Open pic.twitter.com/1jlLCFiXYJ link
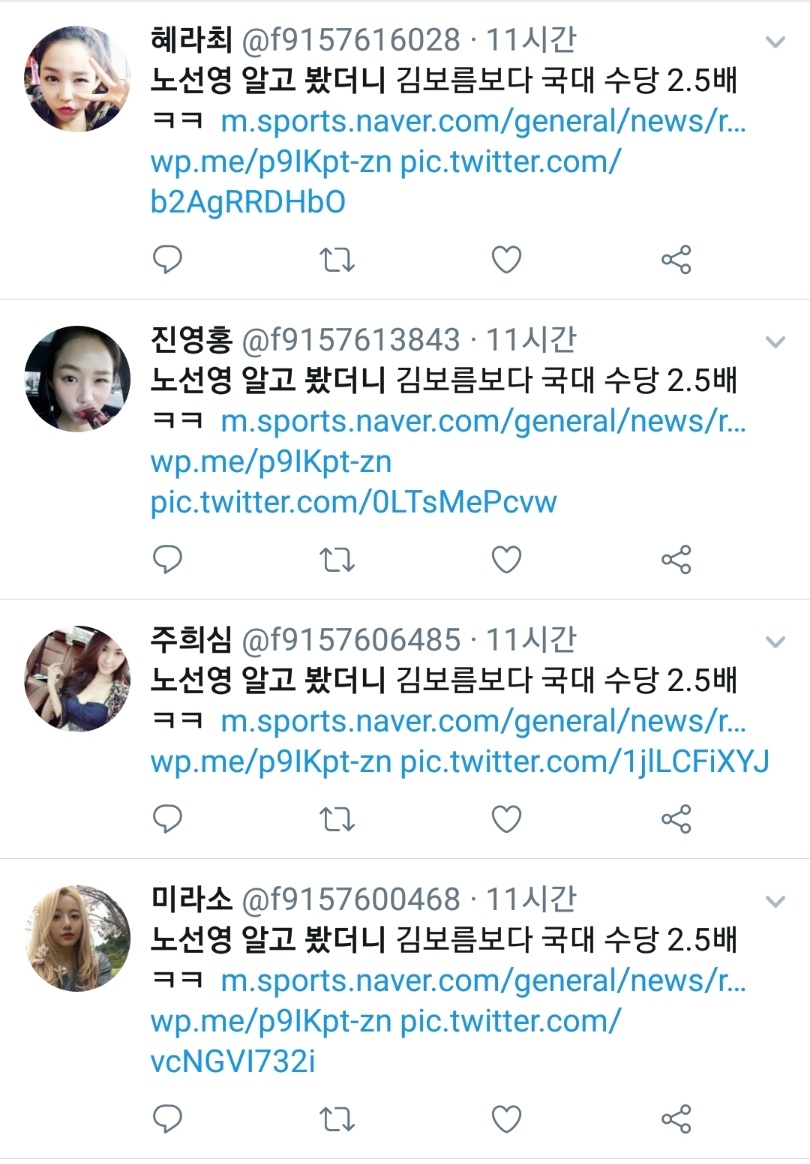This screenshot has height=1164, width=810. point(585,762)
